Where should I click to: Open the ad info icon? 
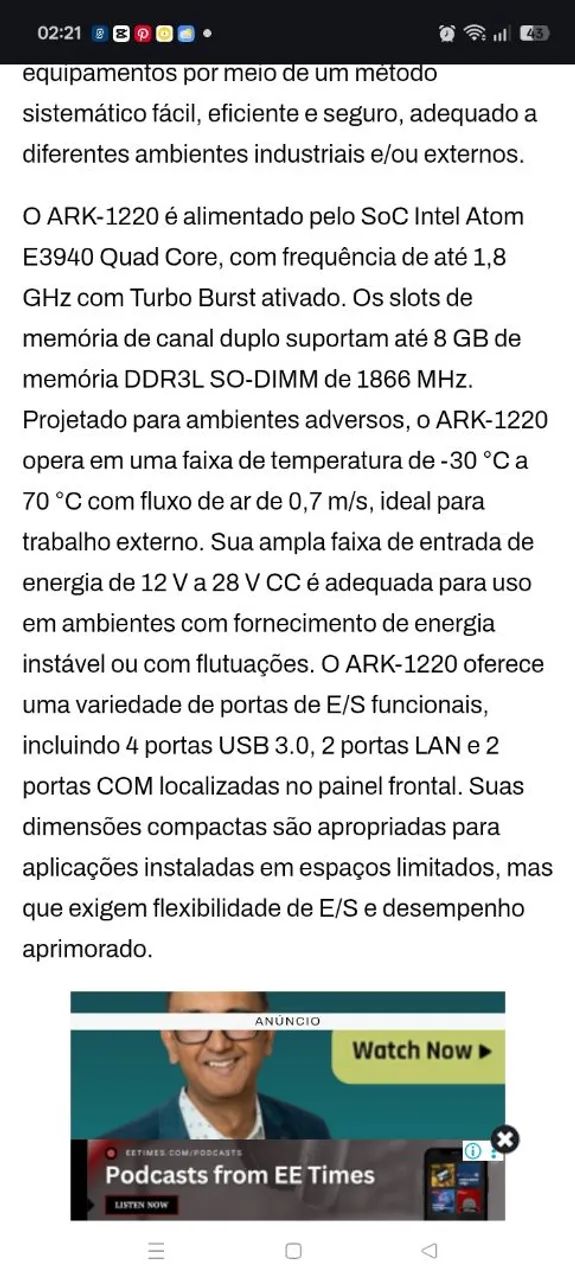pyautogui.click(x=473, y=1151)
